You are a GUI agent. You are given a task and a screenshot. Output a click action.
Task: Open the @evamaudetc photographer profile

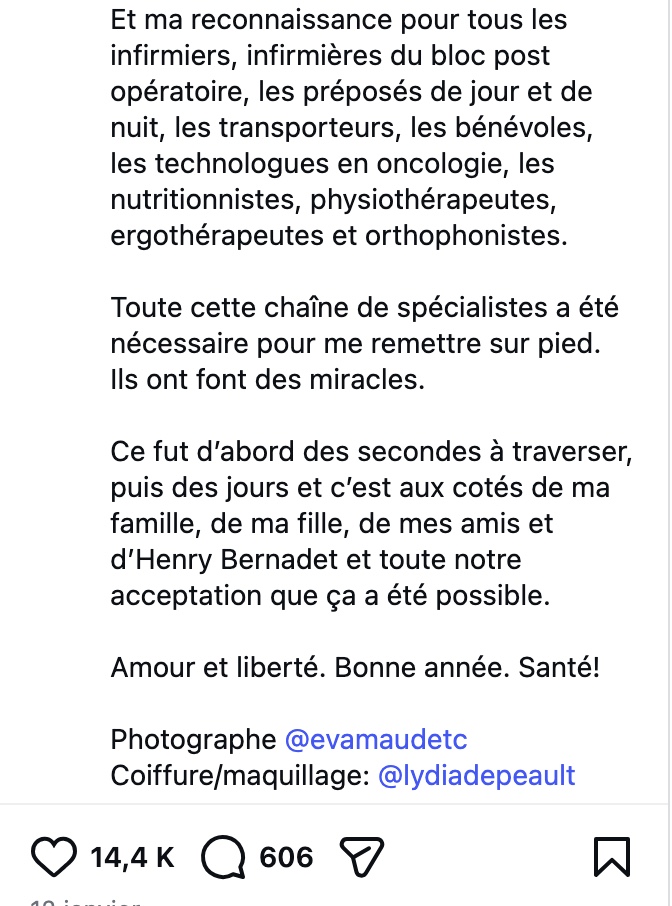point(376,739)
